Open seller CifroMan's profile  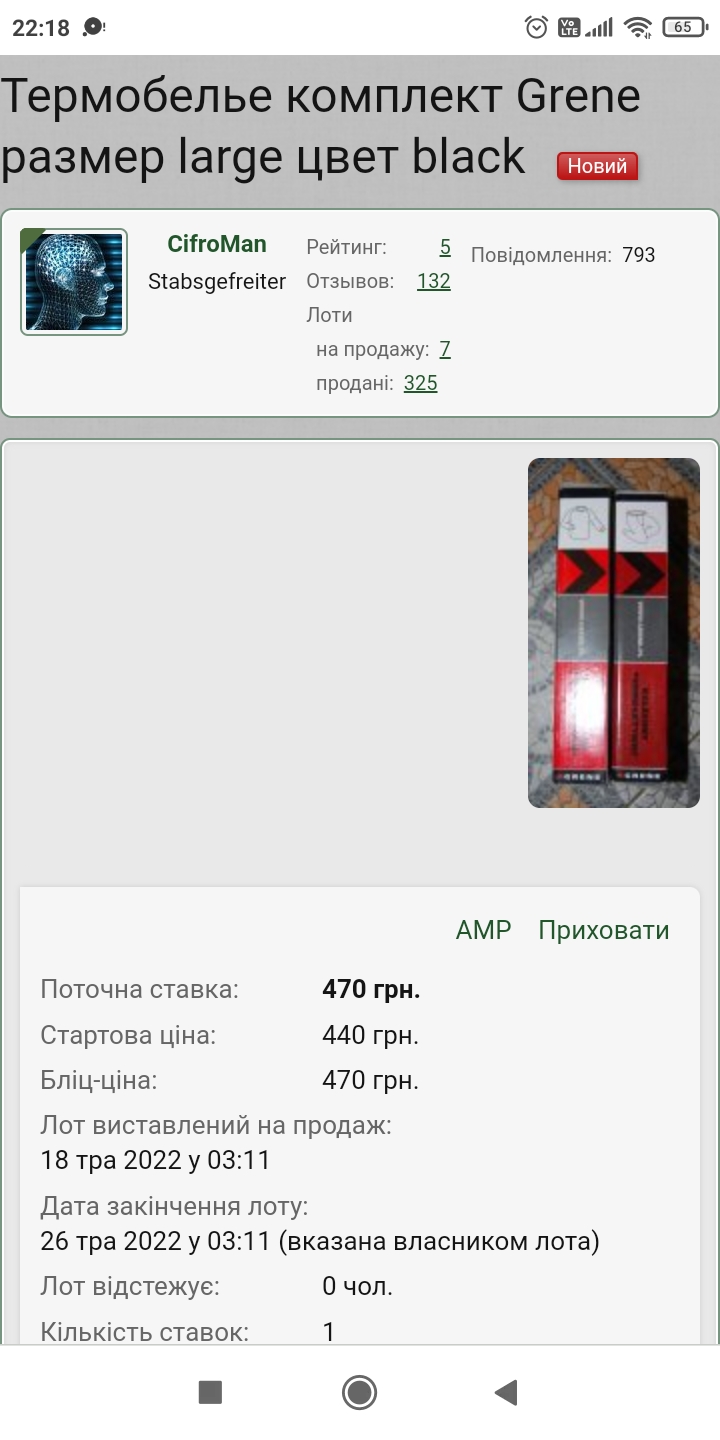pyautogui.click(x=217, y=244)
